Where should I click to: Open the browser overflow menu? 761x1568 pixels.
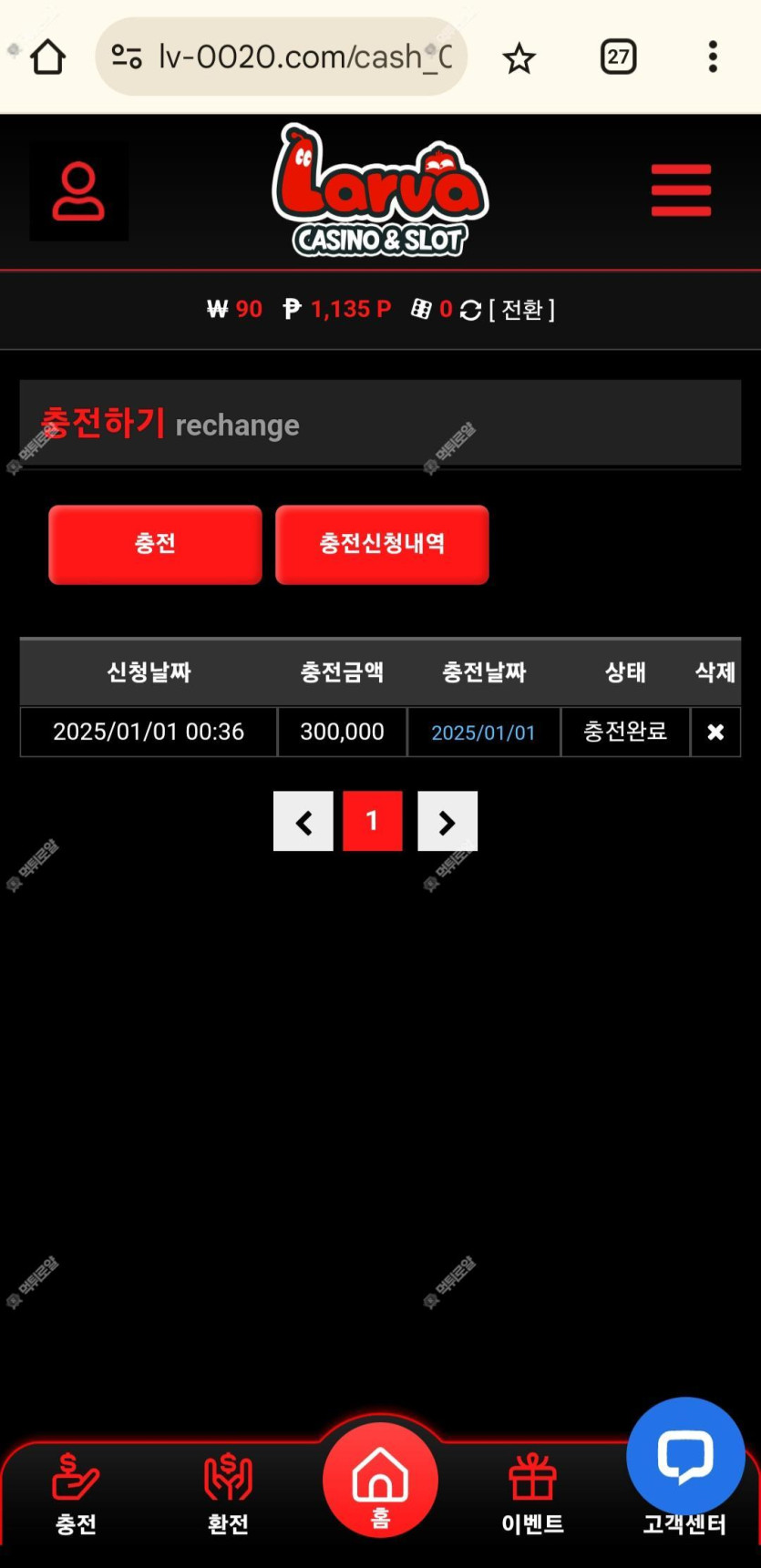(713, 57)
